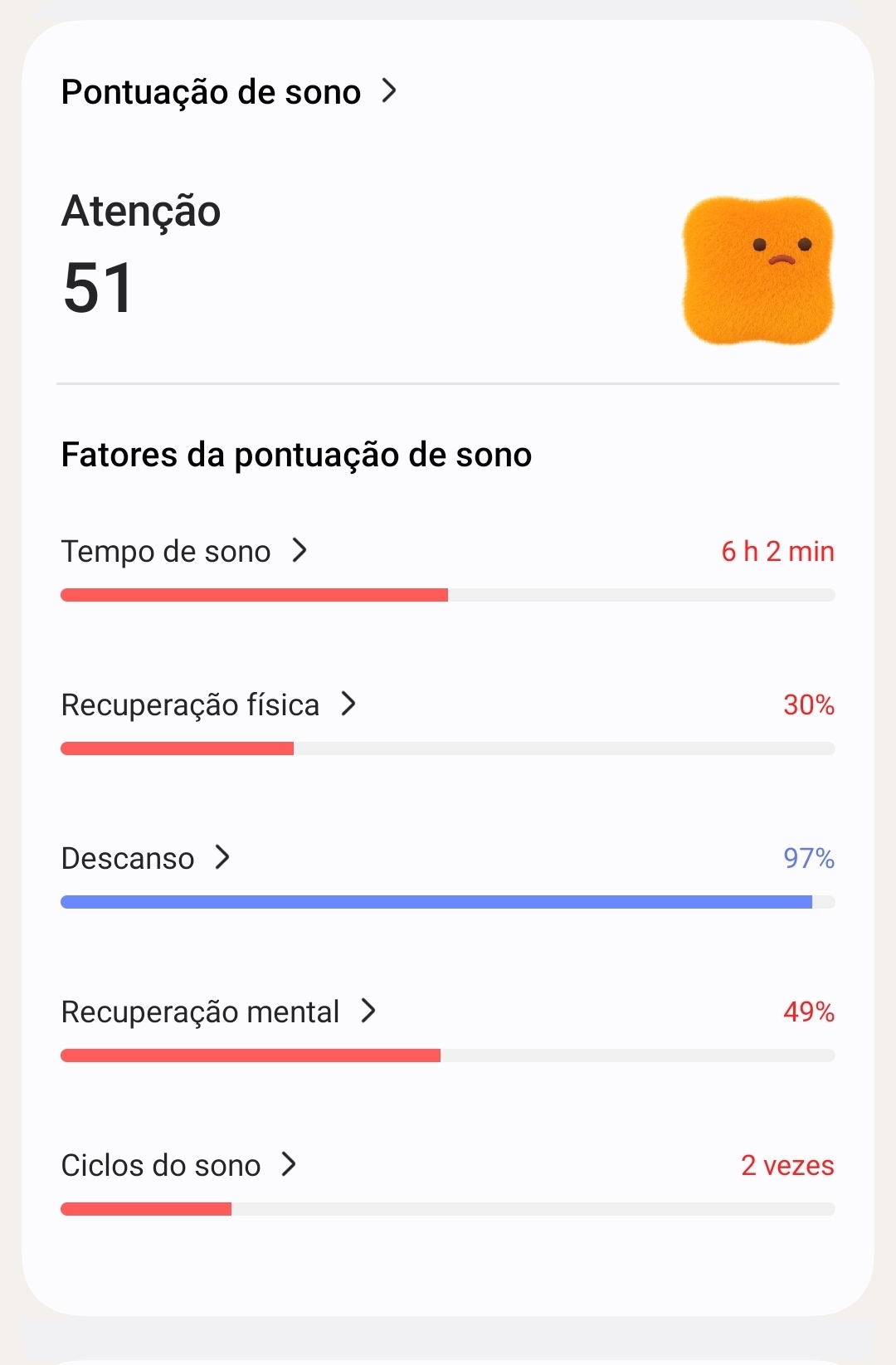Screen dimensions: 896x1365
Task: Open the Descanso factor
Action: coord(145,858)
